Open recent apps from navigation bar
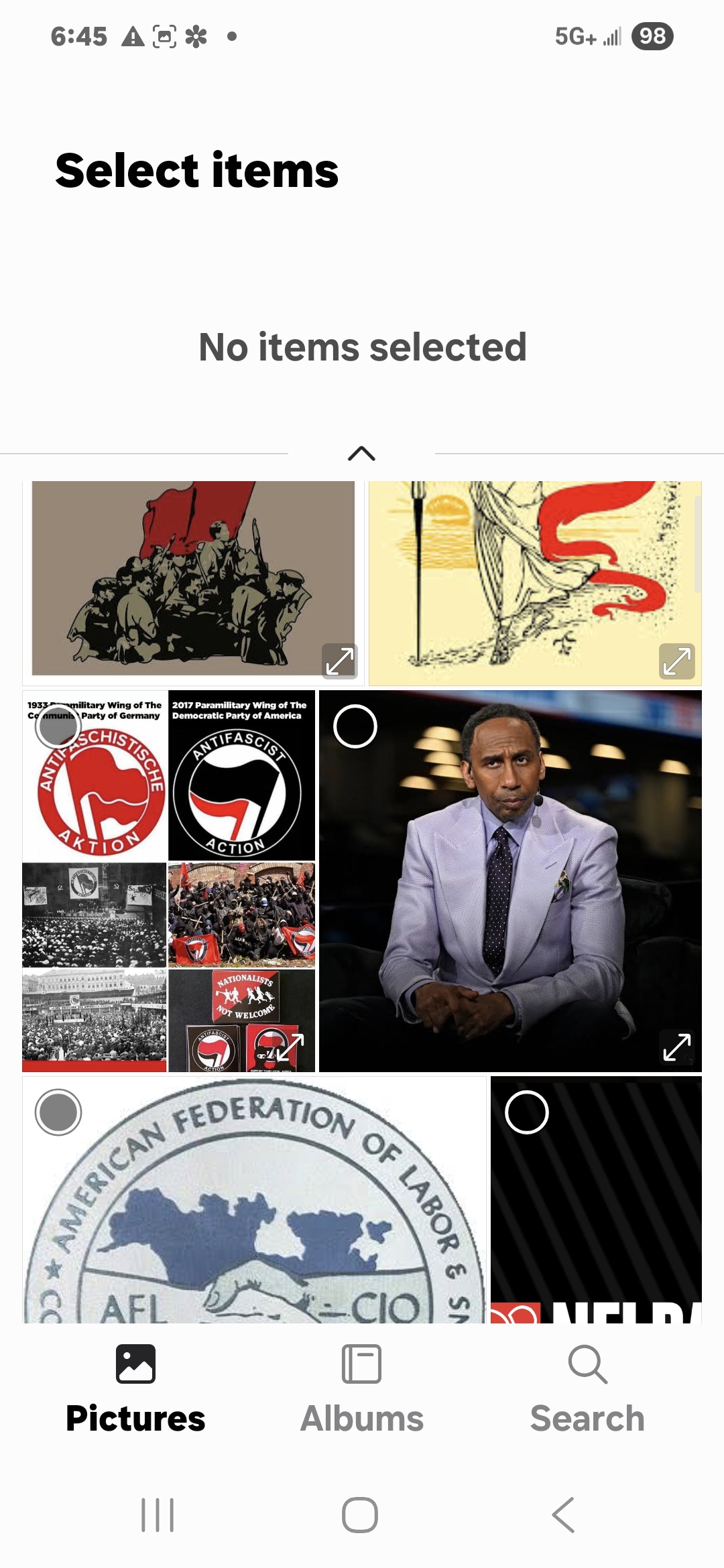724x1568 pixels. (x=158, y=1515)
